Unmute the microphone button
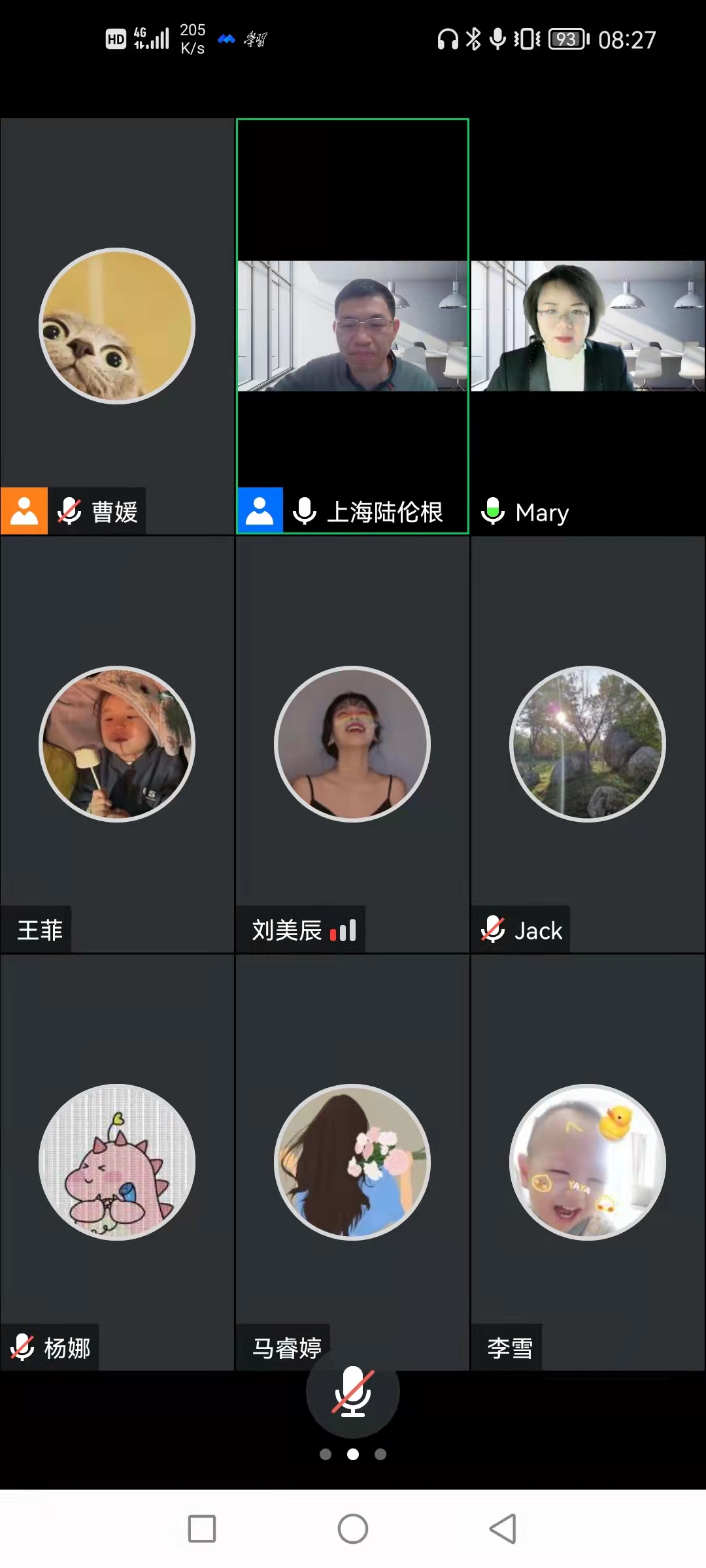The image size is (706, 1568). point(352,1392)
